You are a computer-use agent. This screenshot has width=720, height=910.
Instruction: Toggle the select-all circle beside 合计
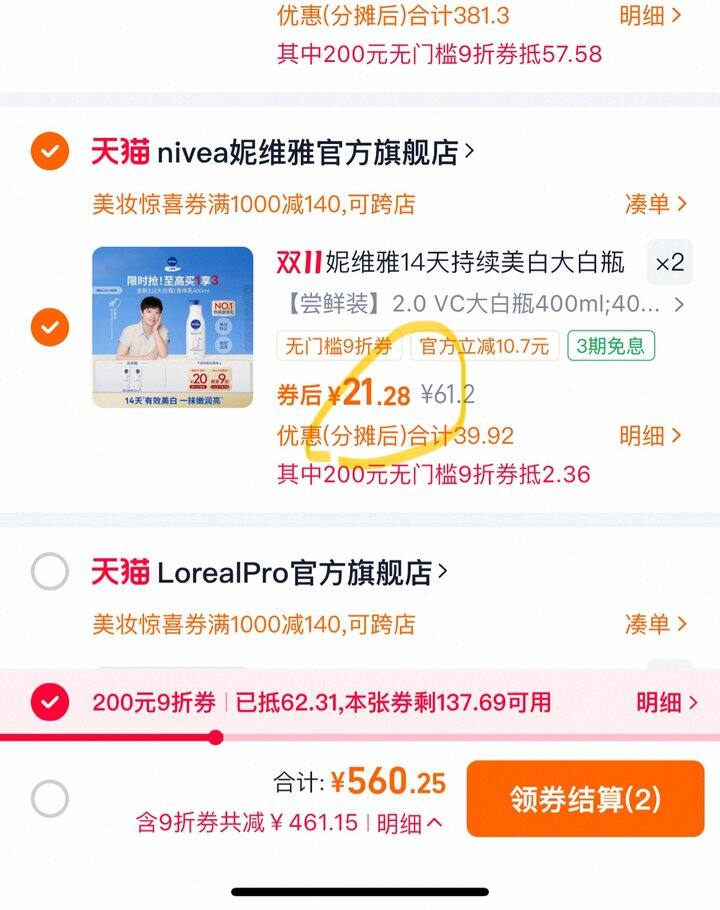tap(49, 799)
